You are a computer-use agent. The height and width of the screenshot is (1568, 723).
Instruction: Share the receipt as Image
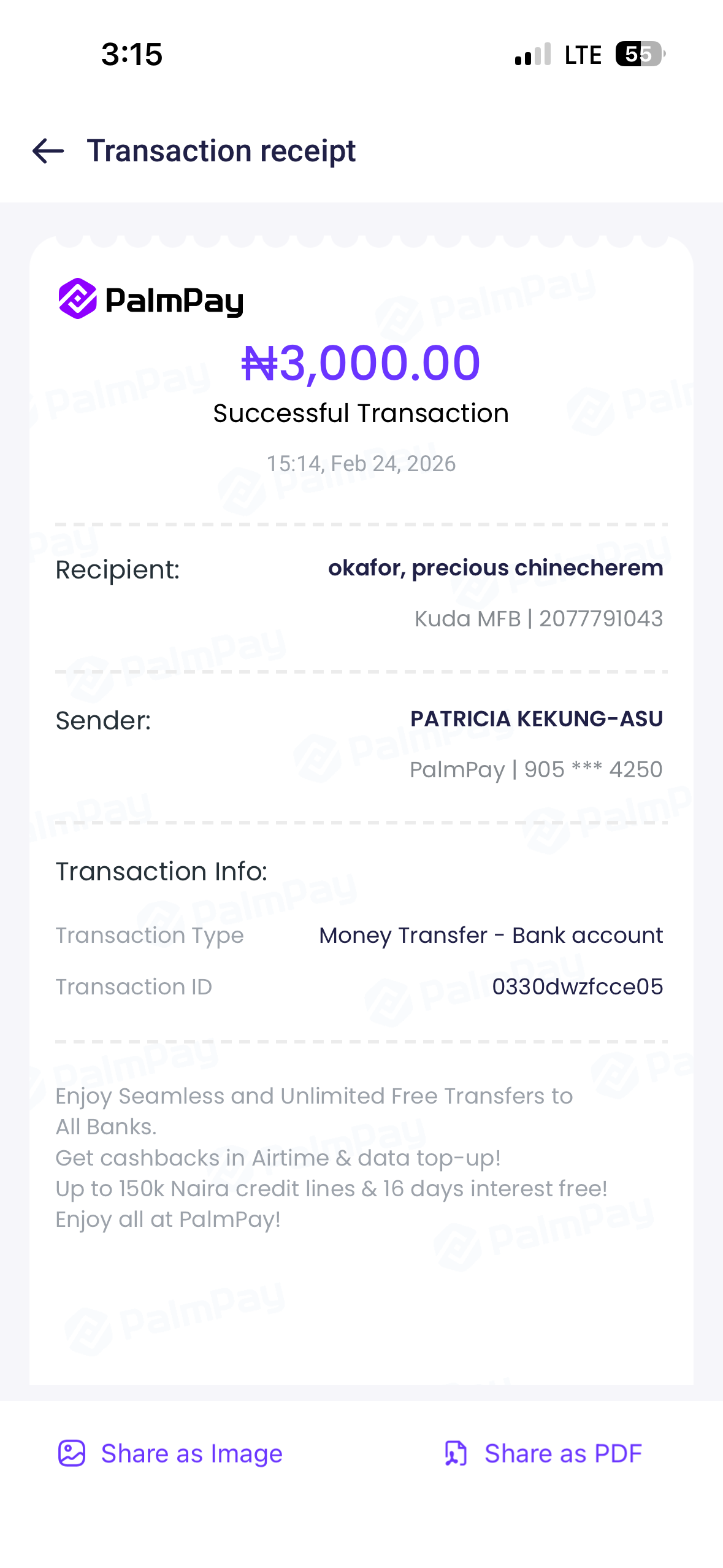click(170, 1453)
